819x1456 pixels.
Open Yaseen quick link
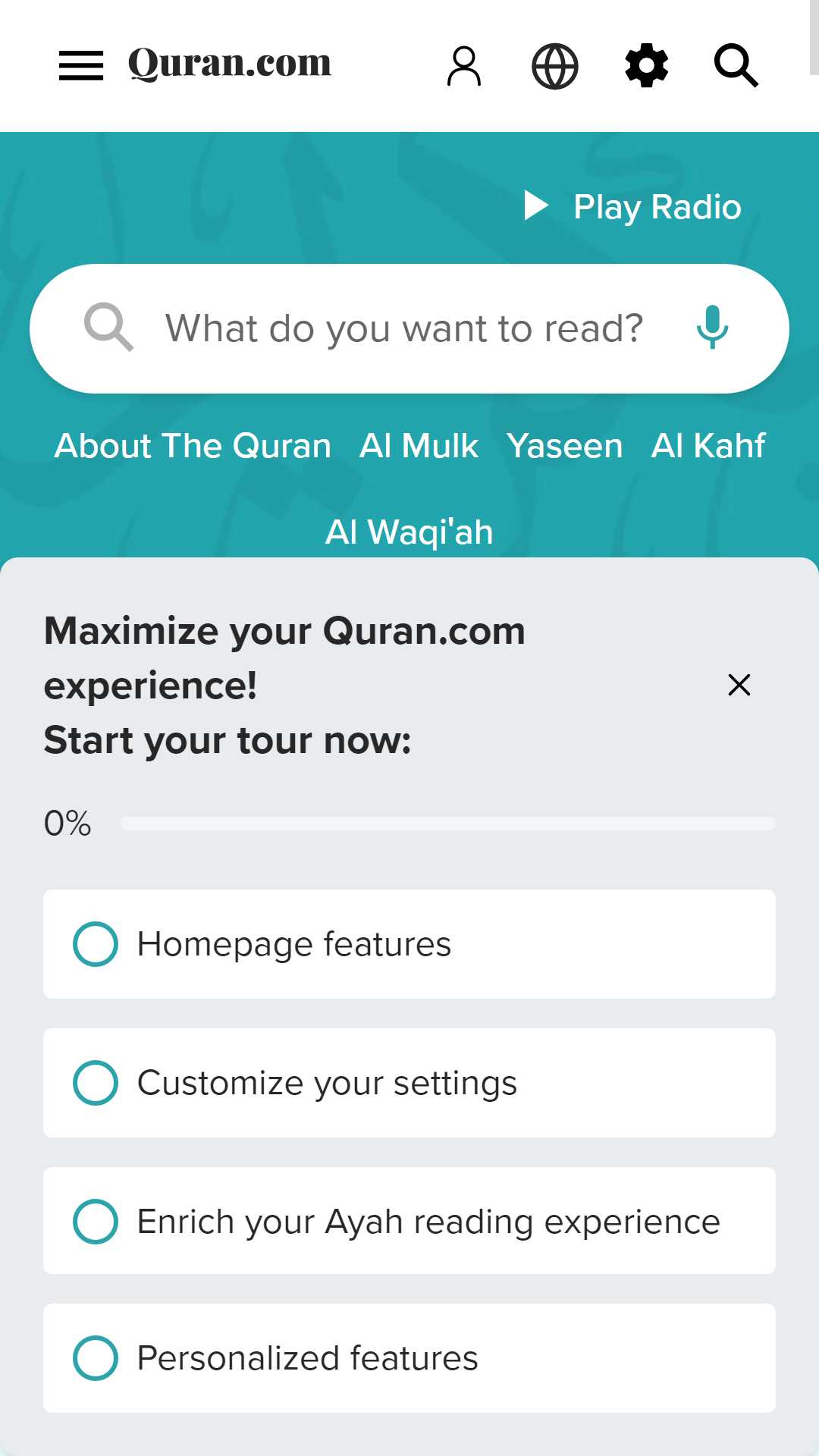565,446
